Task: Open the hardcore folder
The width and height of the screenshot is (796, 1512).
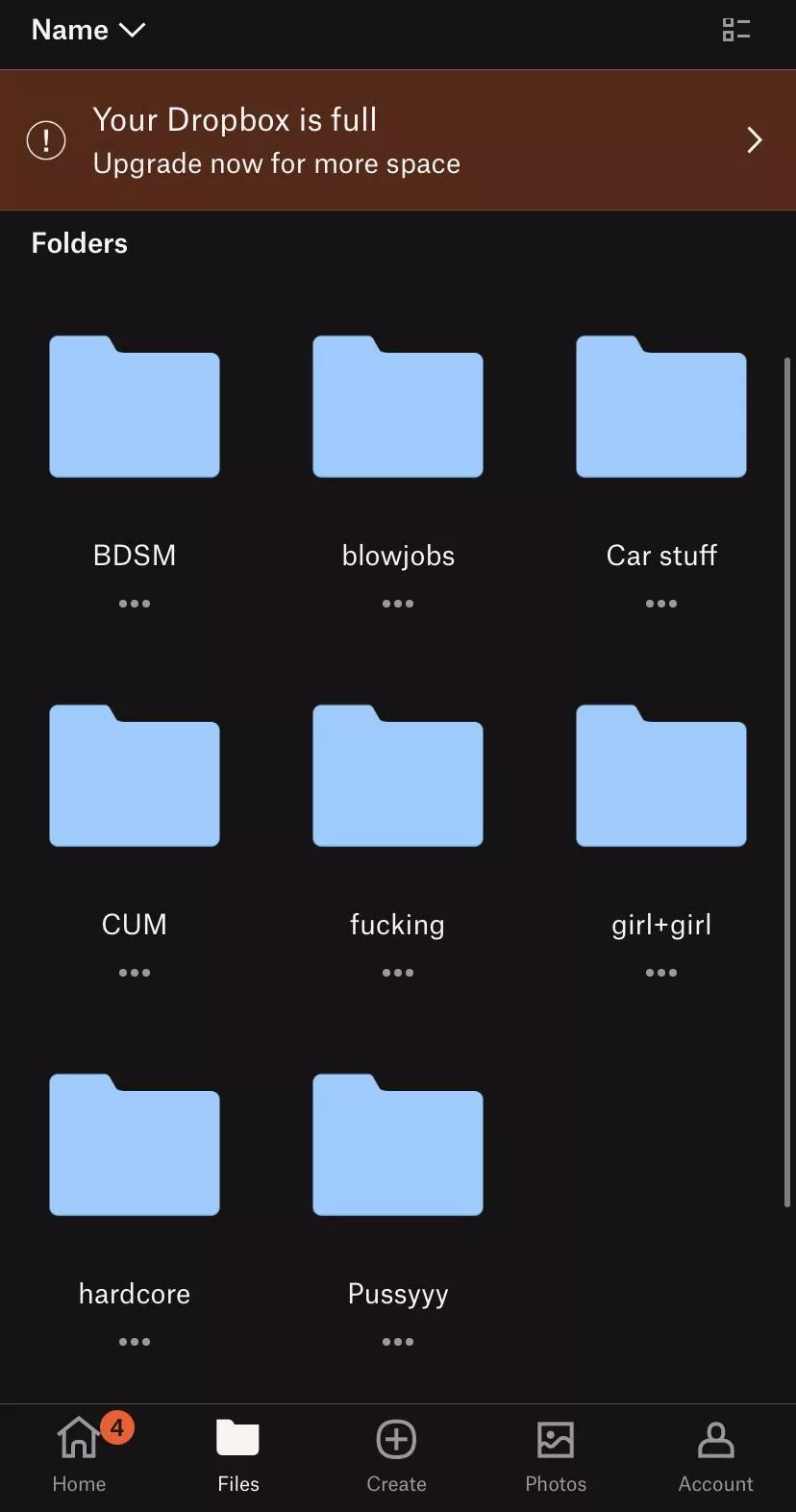Action: point(135,1145)
